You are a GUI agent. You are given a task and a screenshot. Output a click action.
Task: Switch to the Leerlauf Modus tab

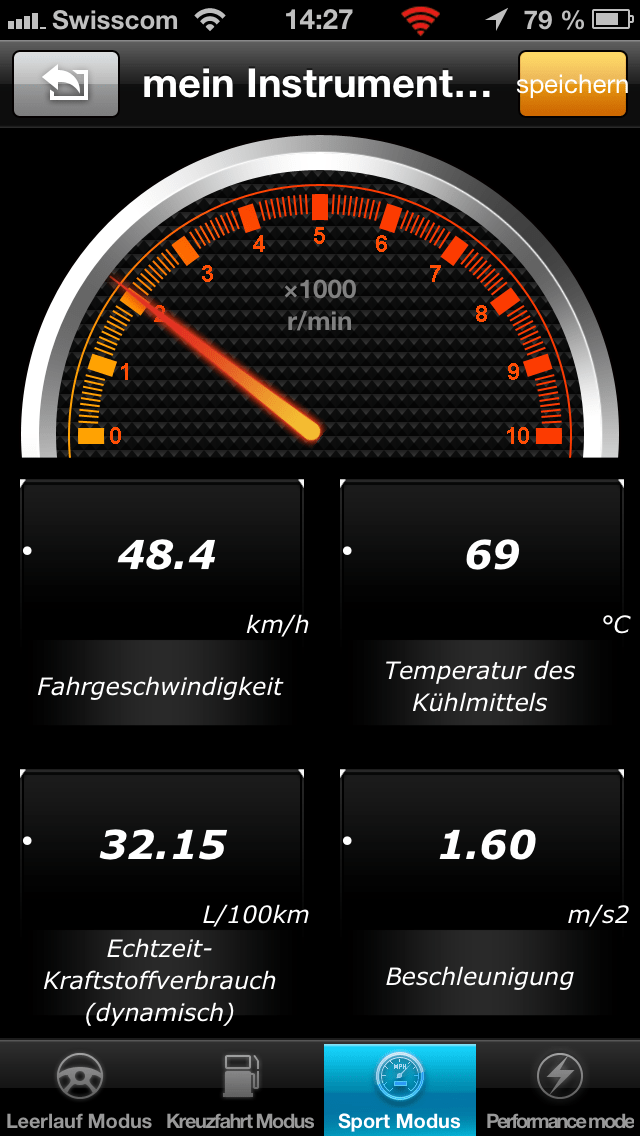pos(79,1089)
